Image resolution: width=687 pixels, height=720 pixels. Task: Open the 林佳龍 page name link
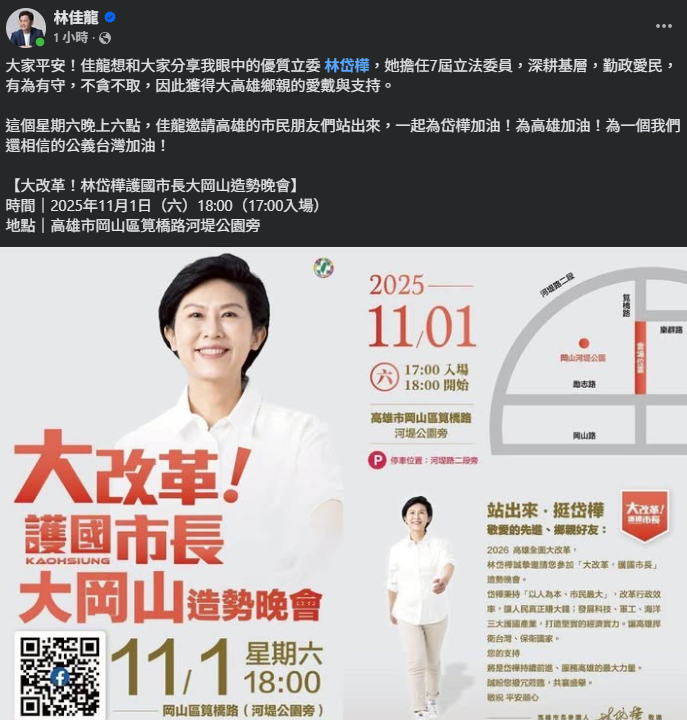pyautogui.click(x=76, y=17)
